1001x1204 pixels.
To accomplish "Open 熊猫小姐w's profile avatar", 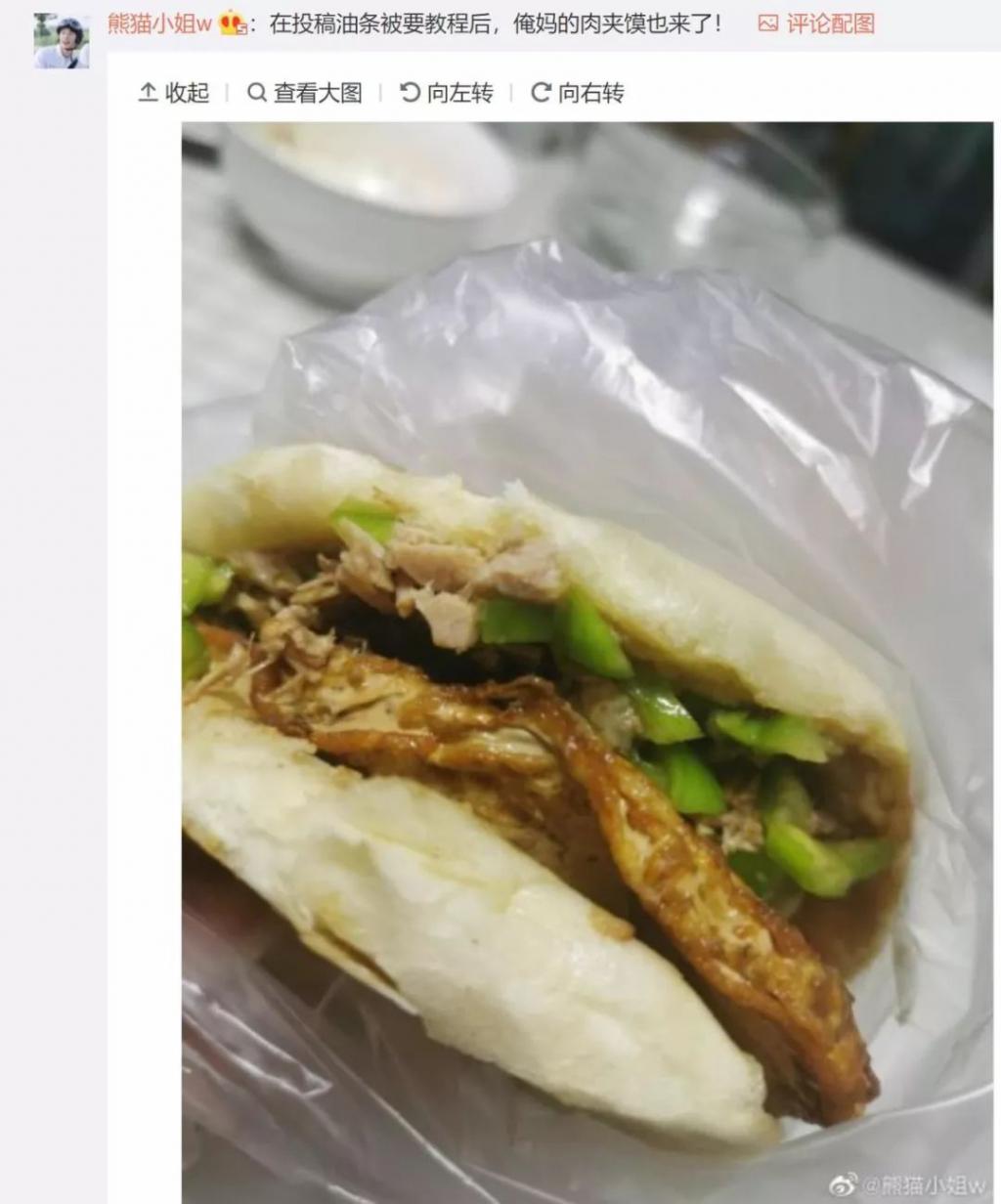I will tap(62, 42).
